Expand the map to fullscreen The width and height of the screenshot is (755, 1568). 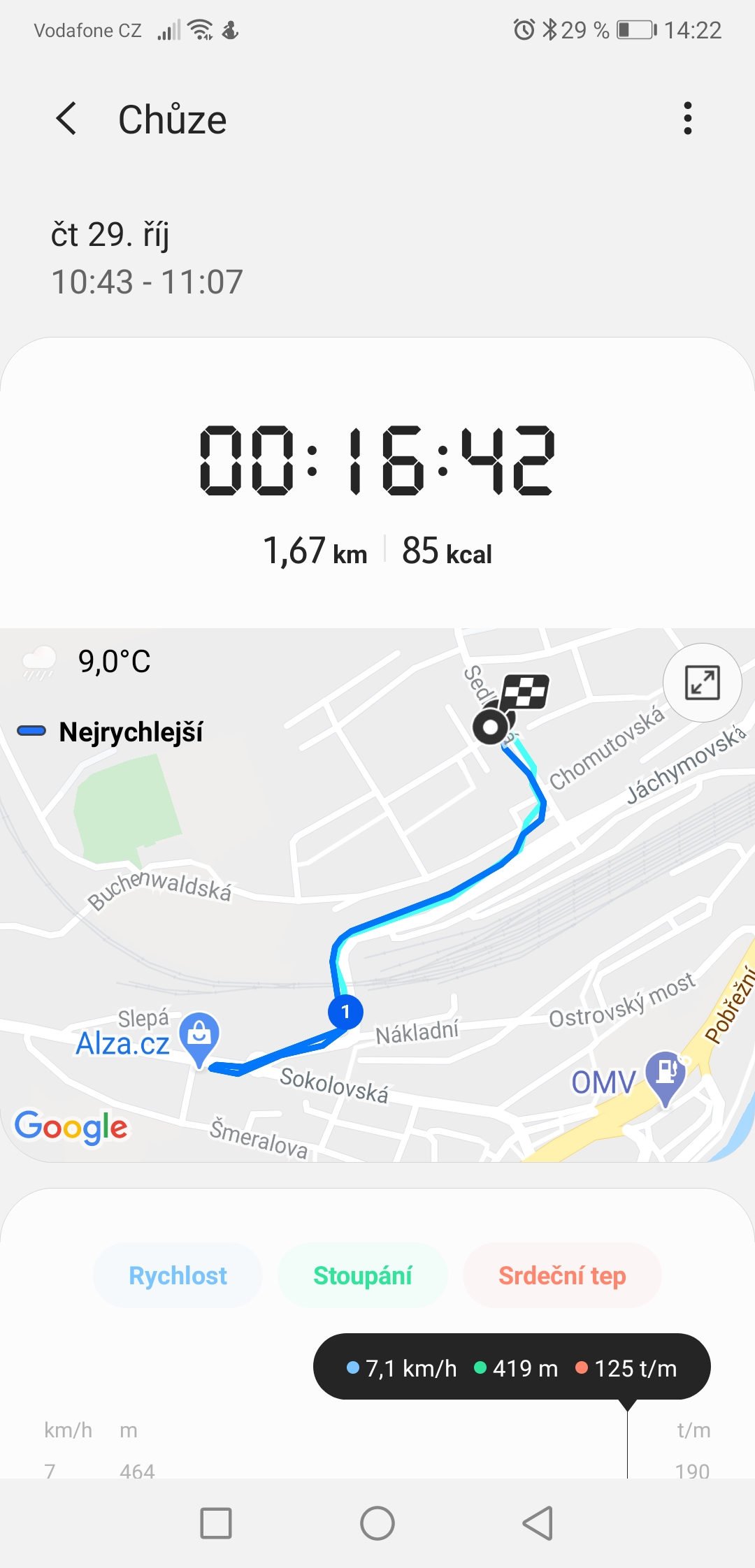tap(702, 683)
